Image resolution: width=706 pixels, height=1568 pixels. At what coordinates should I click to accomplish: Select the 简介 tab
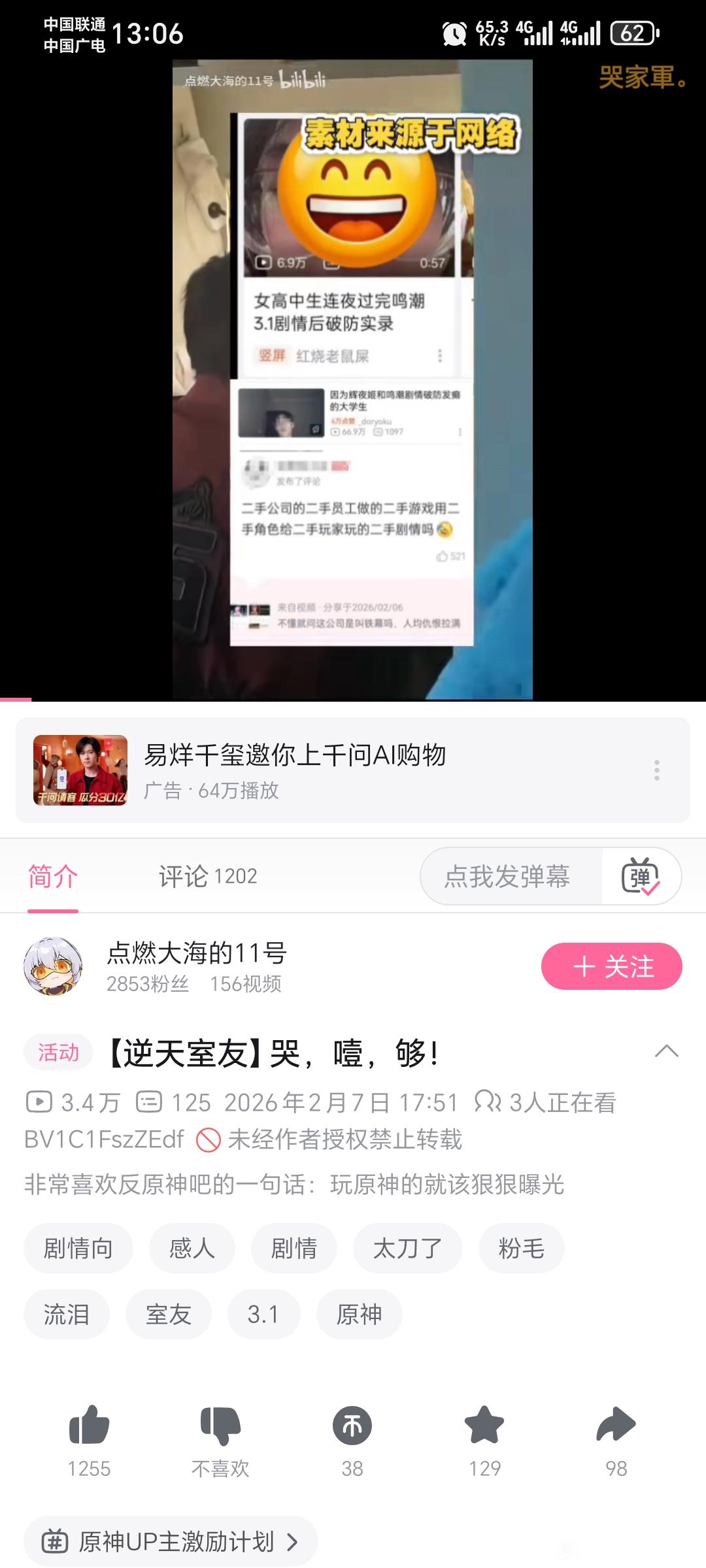coord(53,876)
